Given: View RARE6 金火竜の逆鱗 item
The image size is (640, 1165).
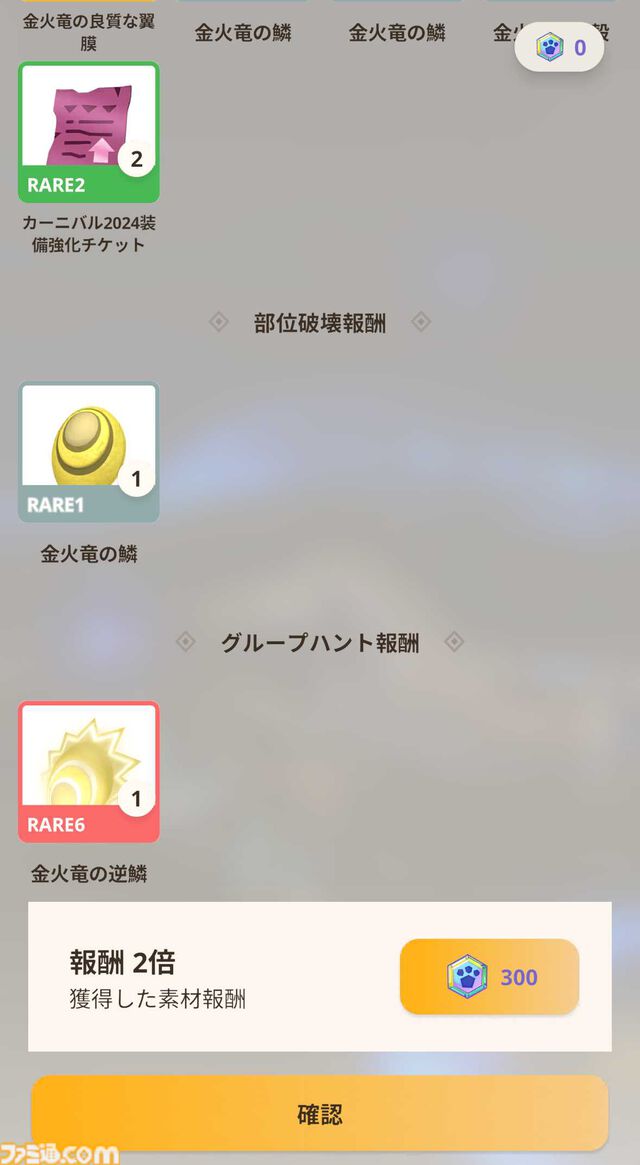Looking at the screenshot, I should pos(89,772).
